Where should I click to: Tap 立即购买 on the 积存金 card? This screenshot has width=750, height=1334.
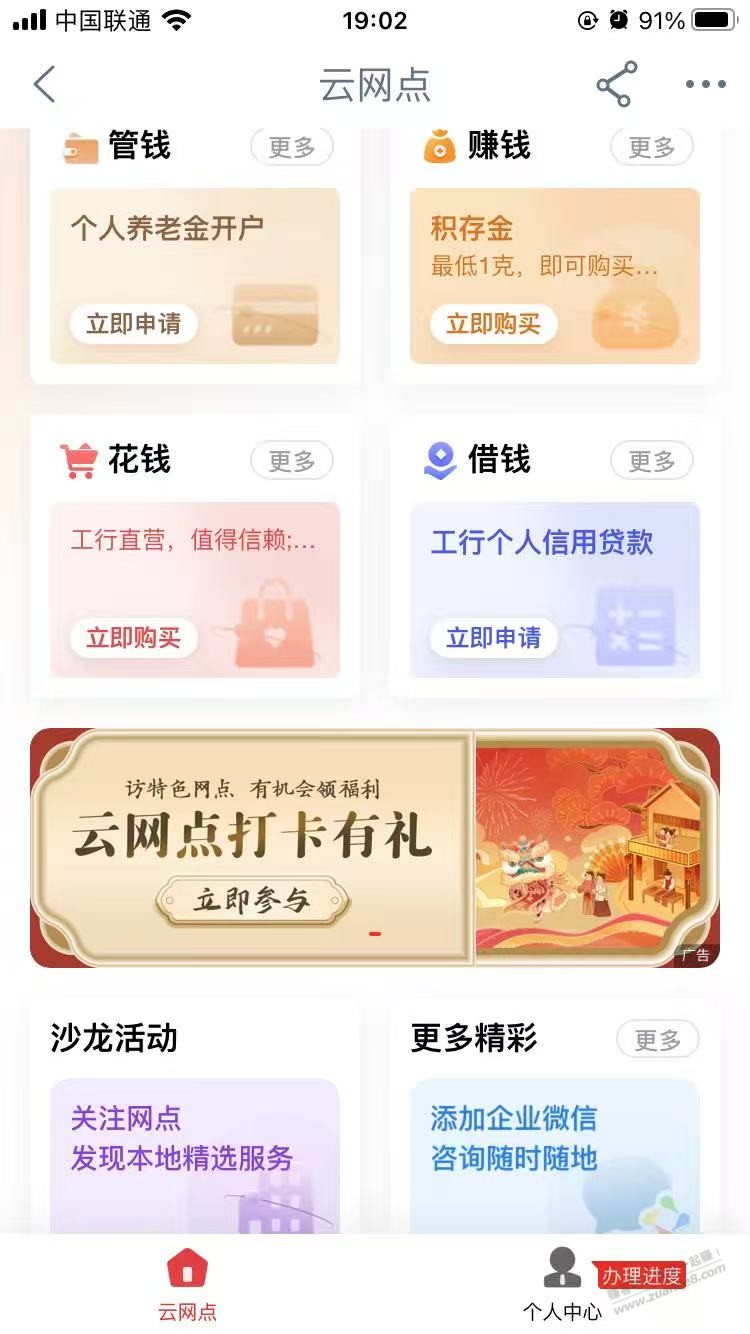click(x=493, y=324)
